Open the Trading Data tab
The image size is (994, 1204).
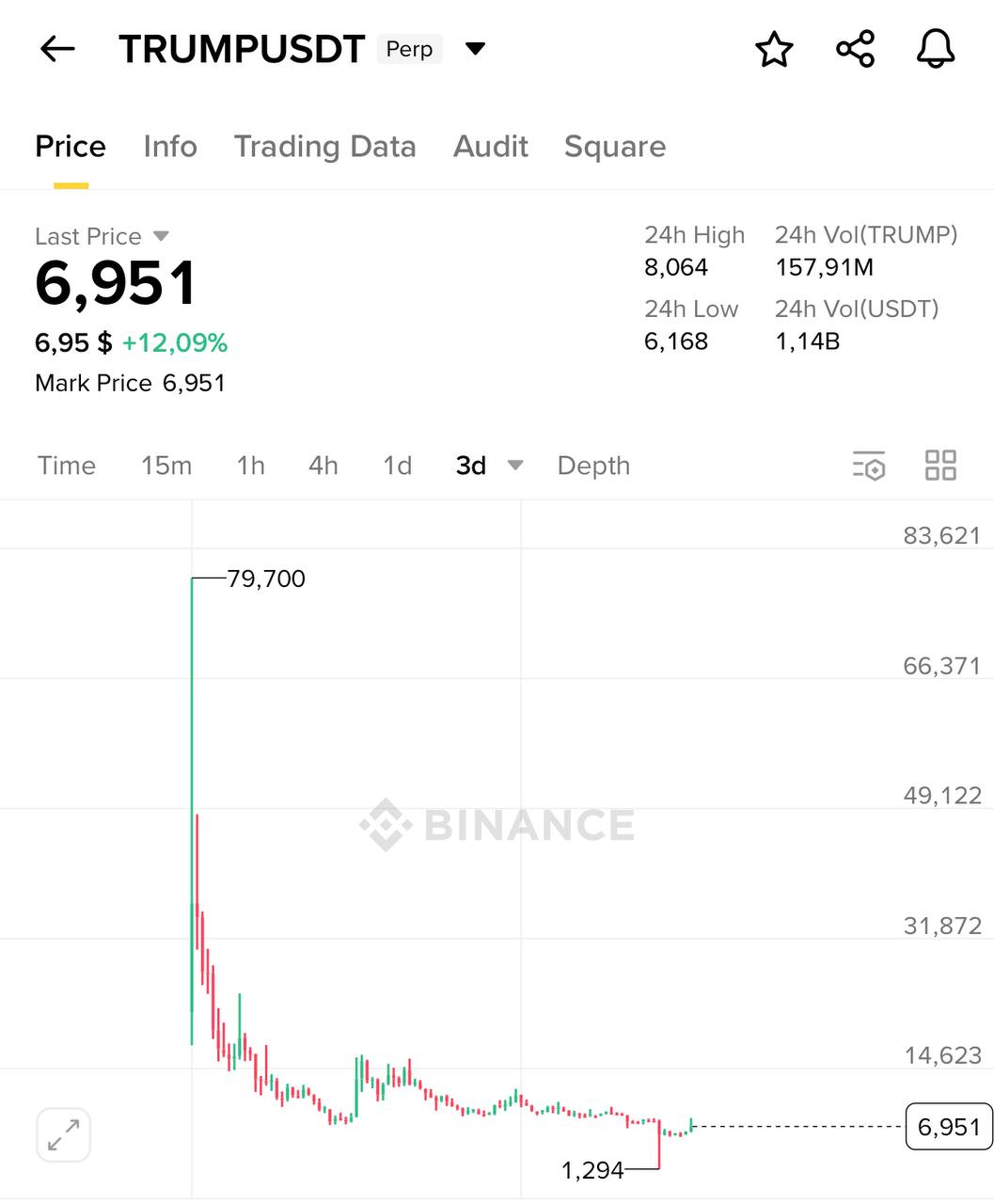click(324, 147)
